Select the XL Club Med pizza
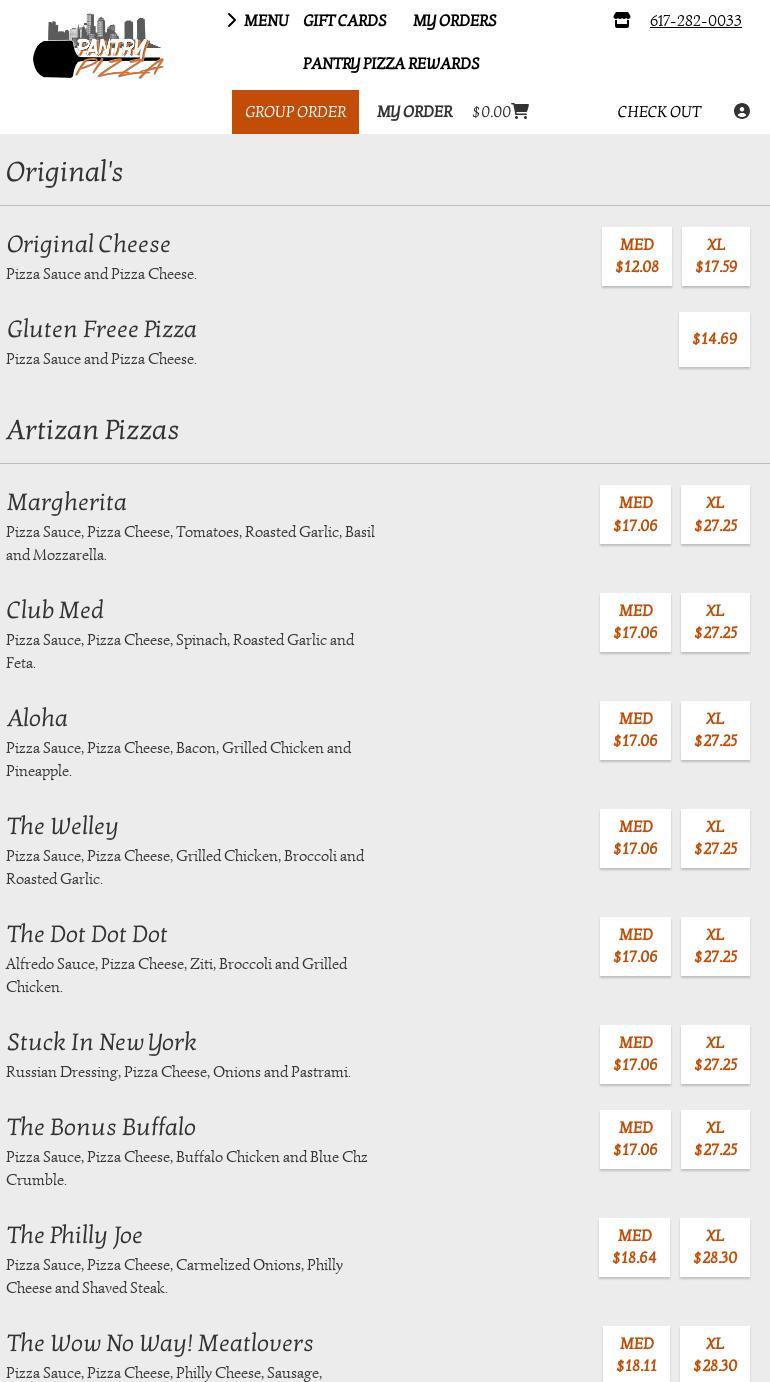 point(715,622)
